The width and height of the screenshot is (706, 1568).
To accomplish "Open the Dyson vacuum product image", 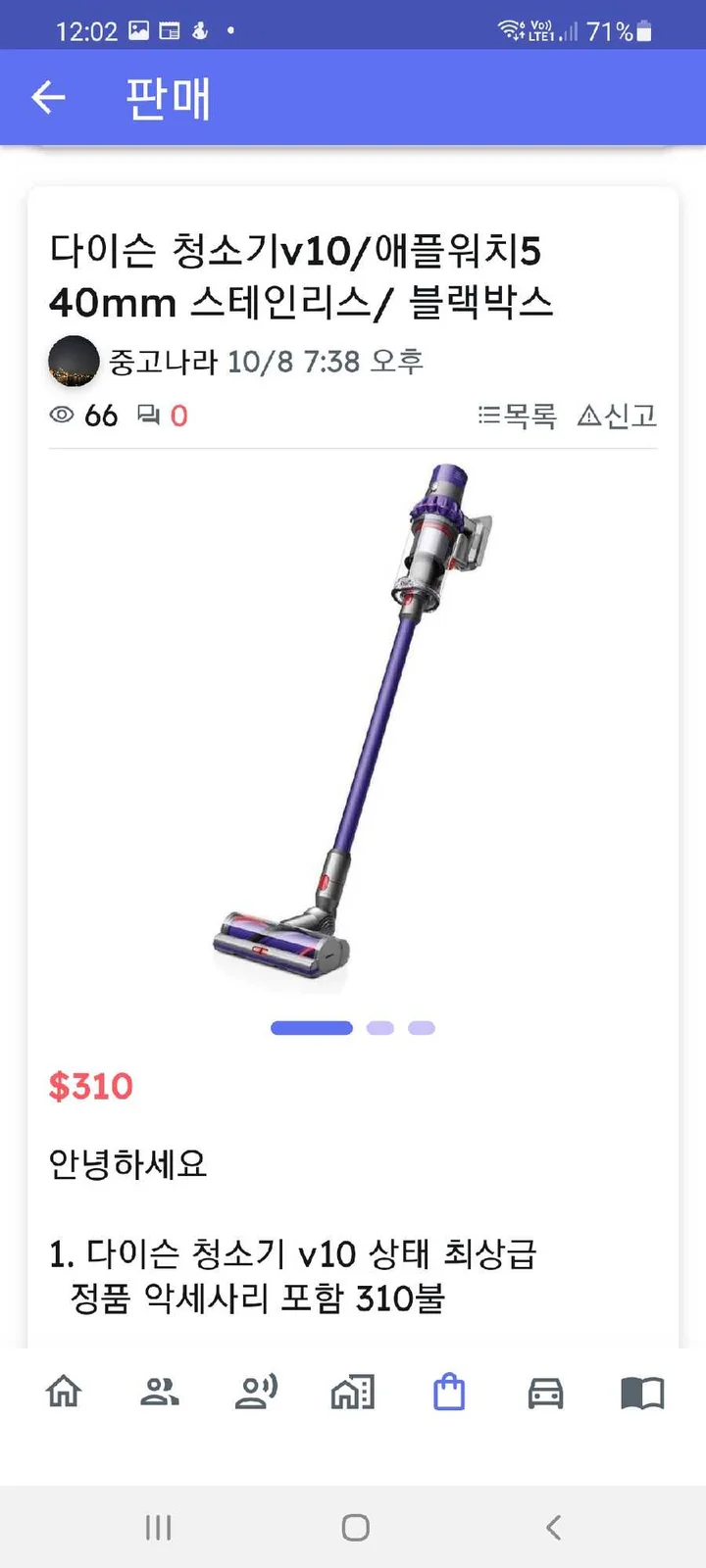I will click(x=352, y=727).
